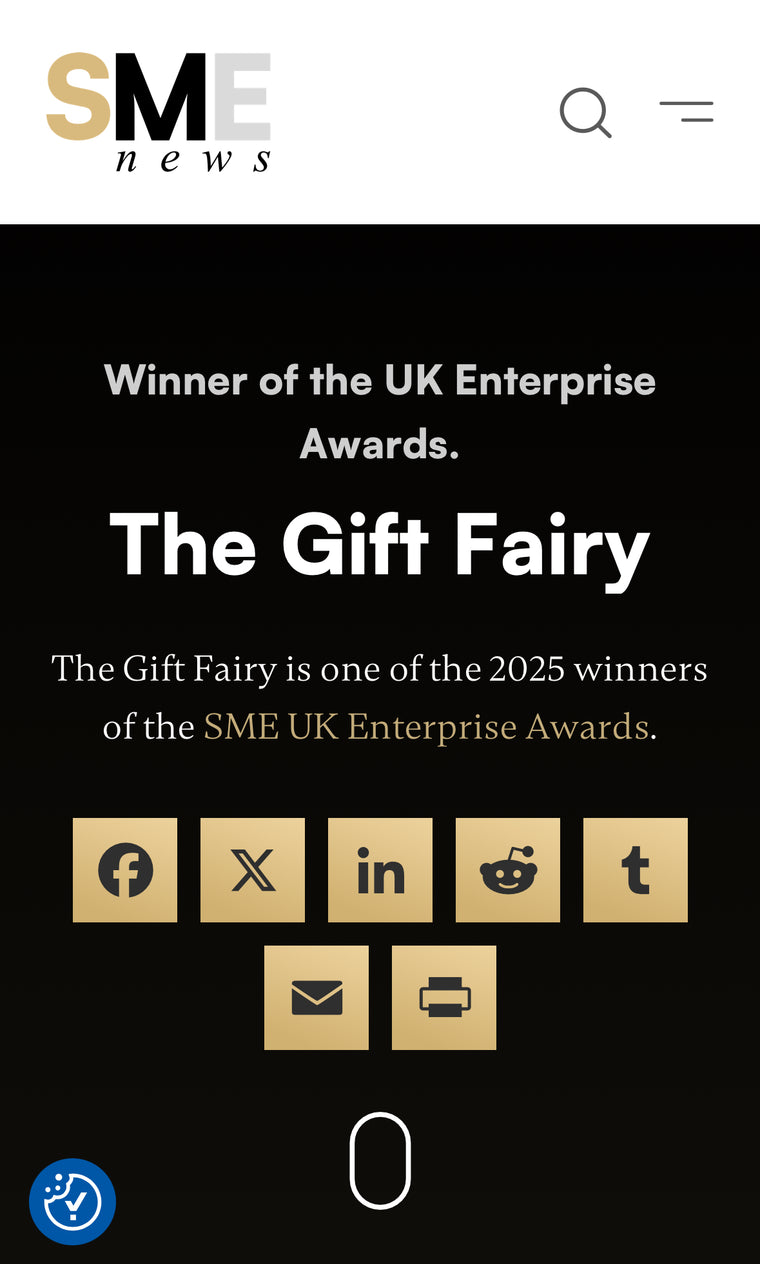Open the search icon
Image resolution: width=760 pixels, height=1264 pixels.
coord(585,112)
